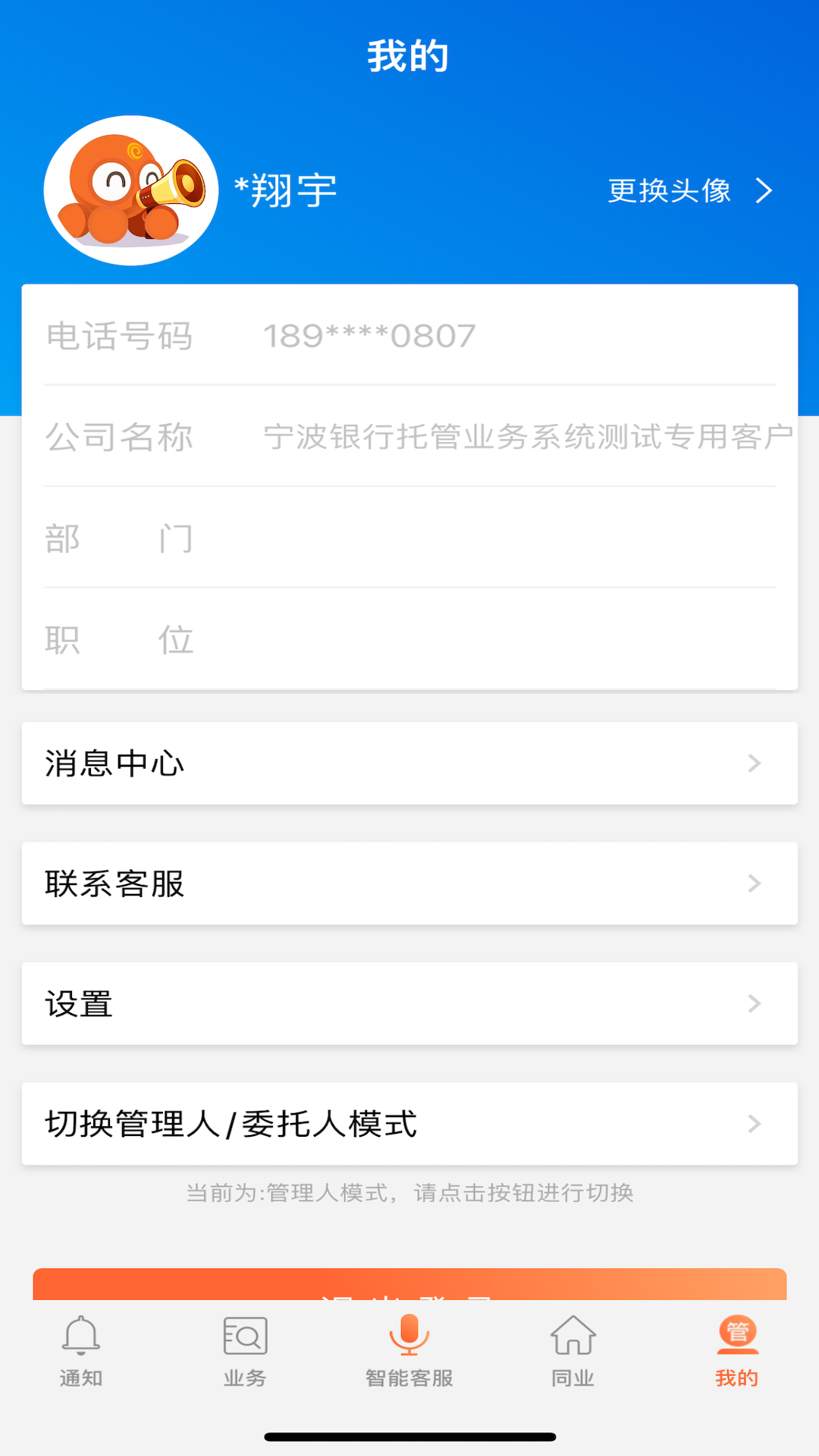Click the bell icon above 通知 label
This screenshot has width=819, height=1456.
point(80,1333)
